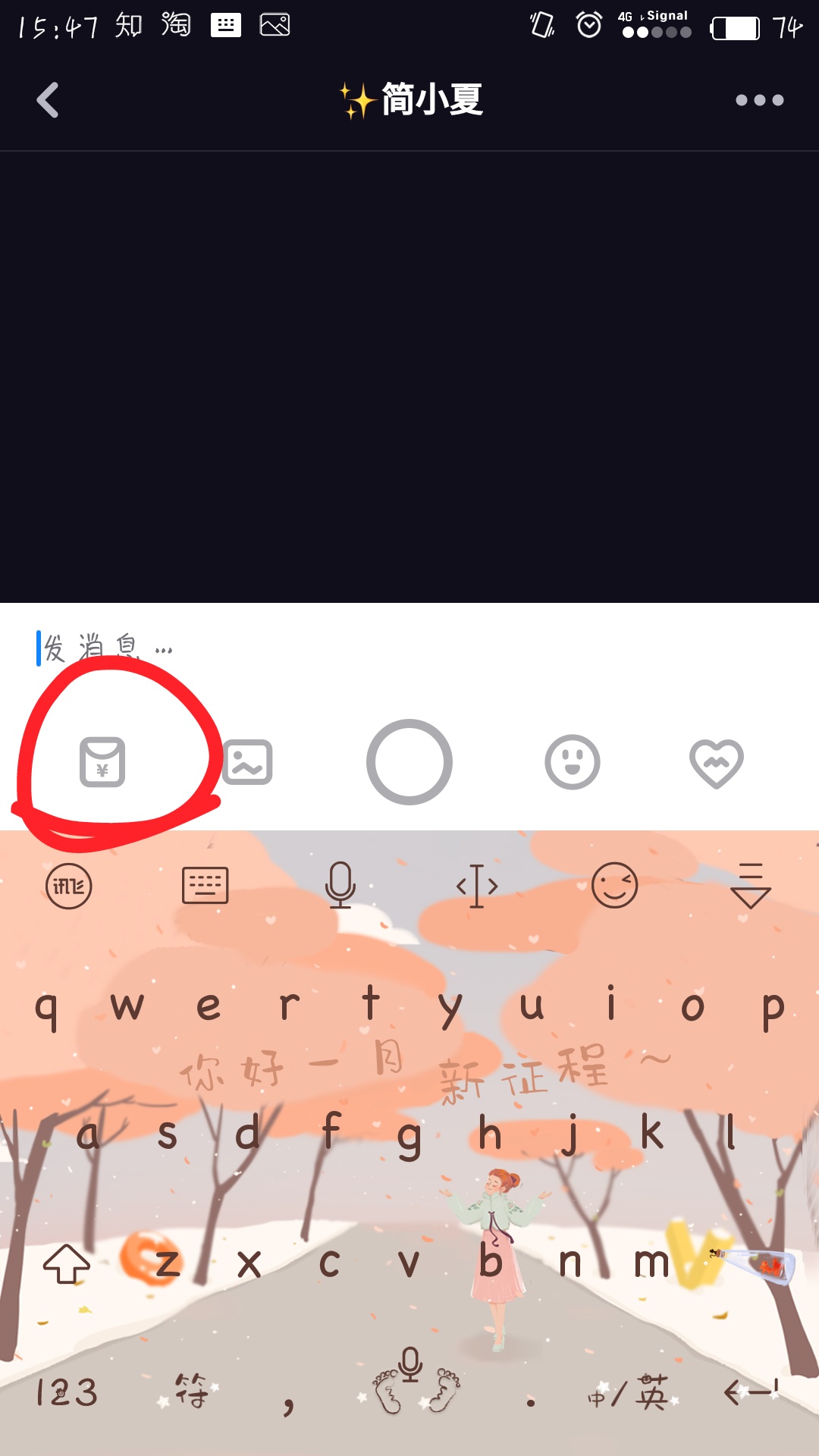Open the image picker icon
Viewport: 819px width, 1456px height.
tap(247, 761)
